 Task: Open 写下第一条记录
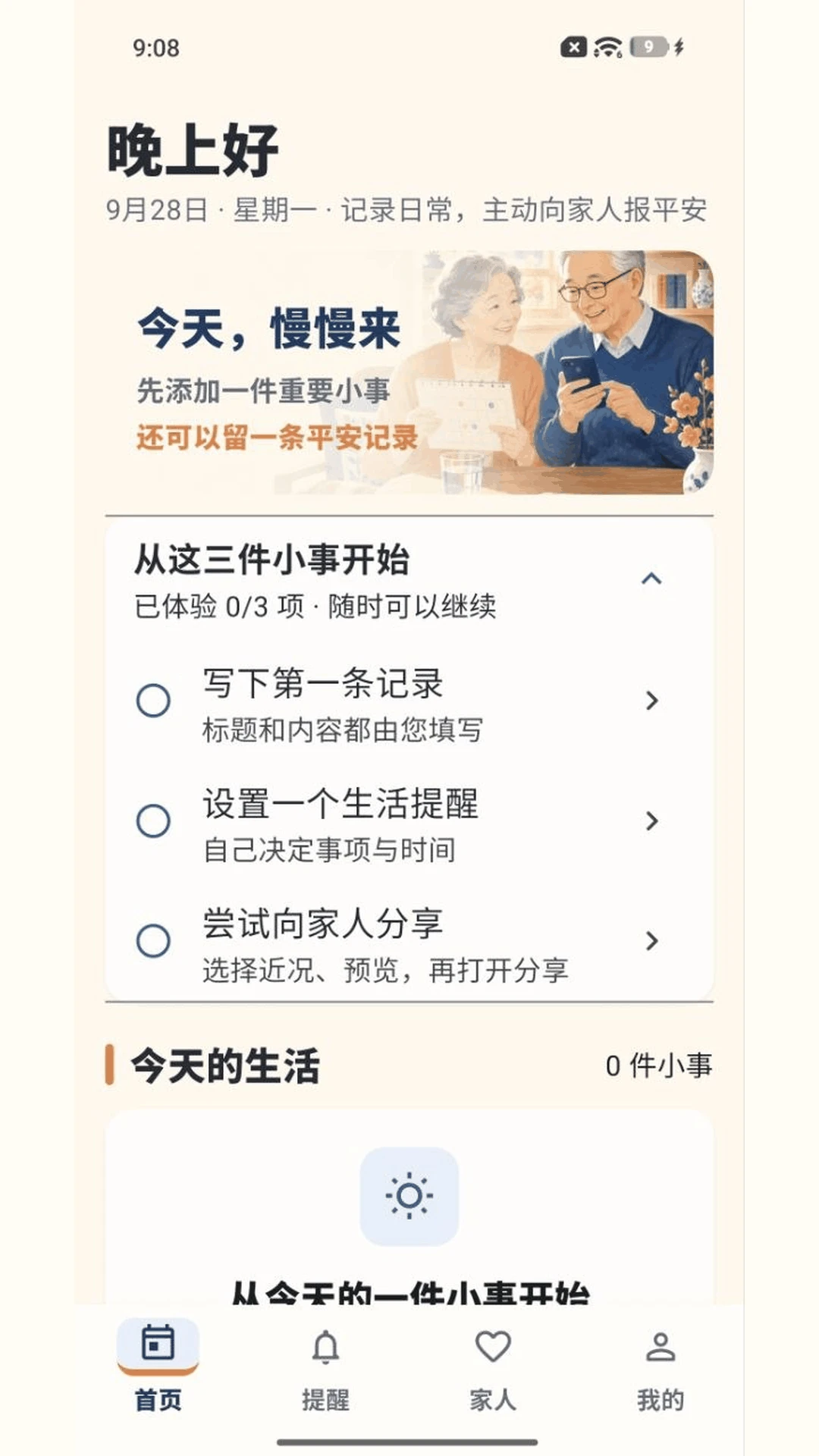[x=409, y=701]
